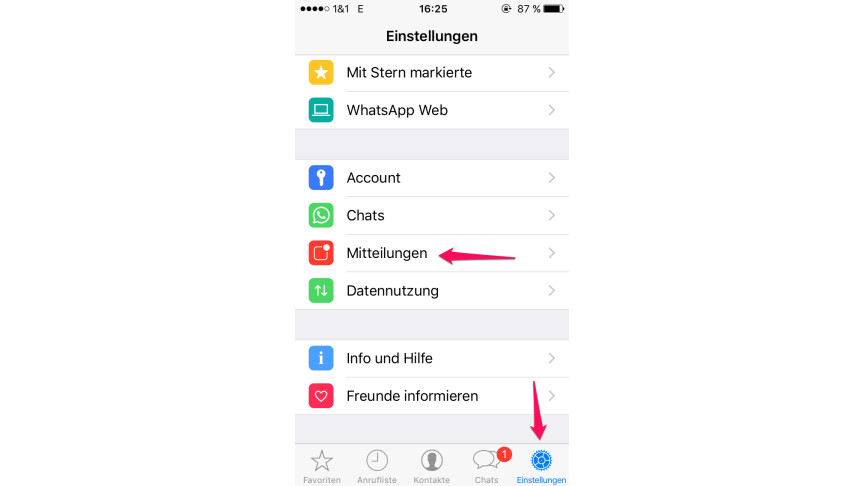Open the Chats settings row
The image size is (864, 486).
click(x=431, y=215)
